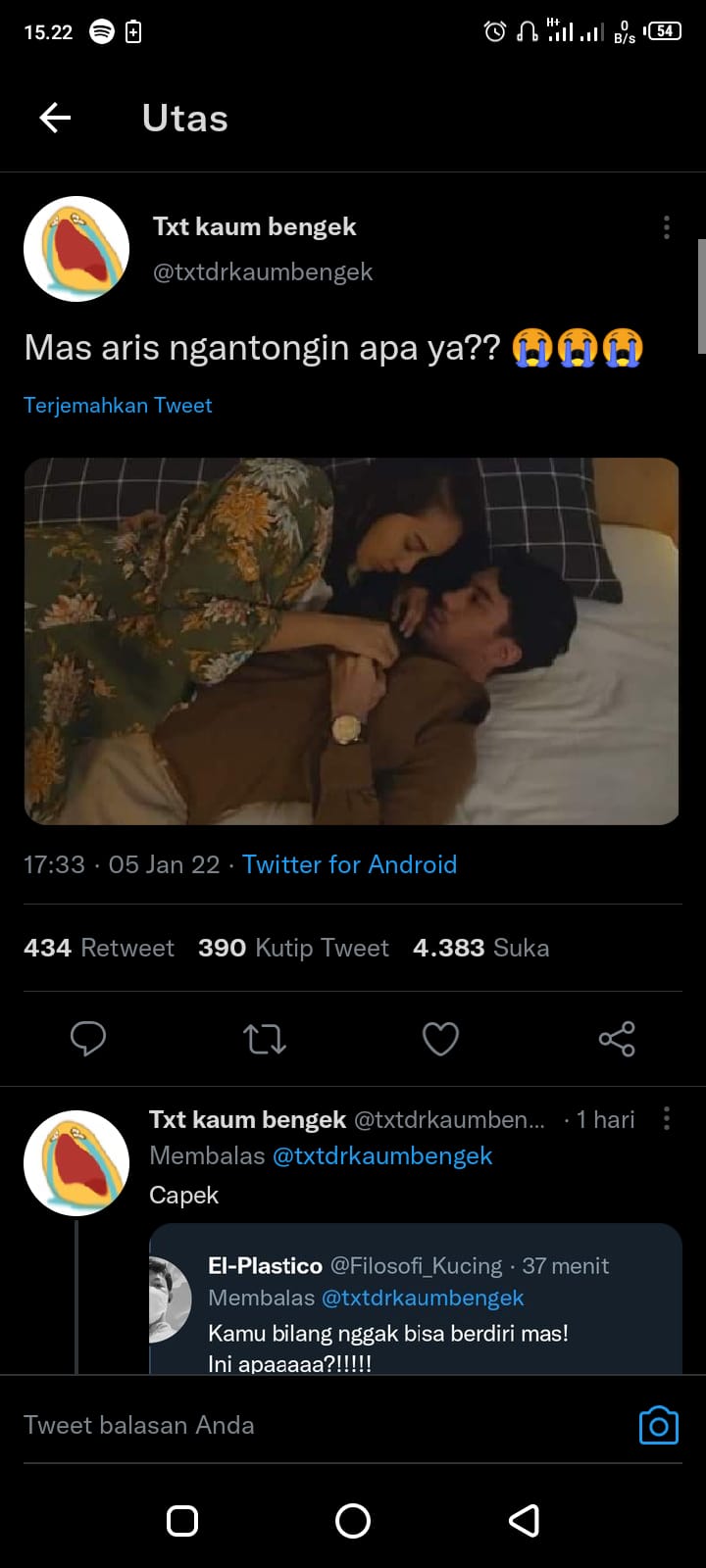Viewport: 706px width, 1568px height.
Task: View the 390 Kutip Tweet list
Action: [x=293, y=948]
